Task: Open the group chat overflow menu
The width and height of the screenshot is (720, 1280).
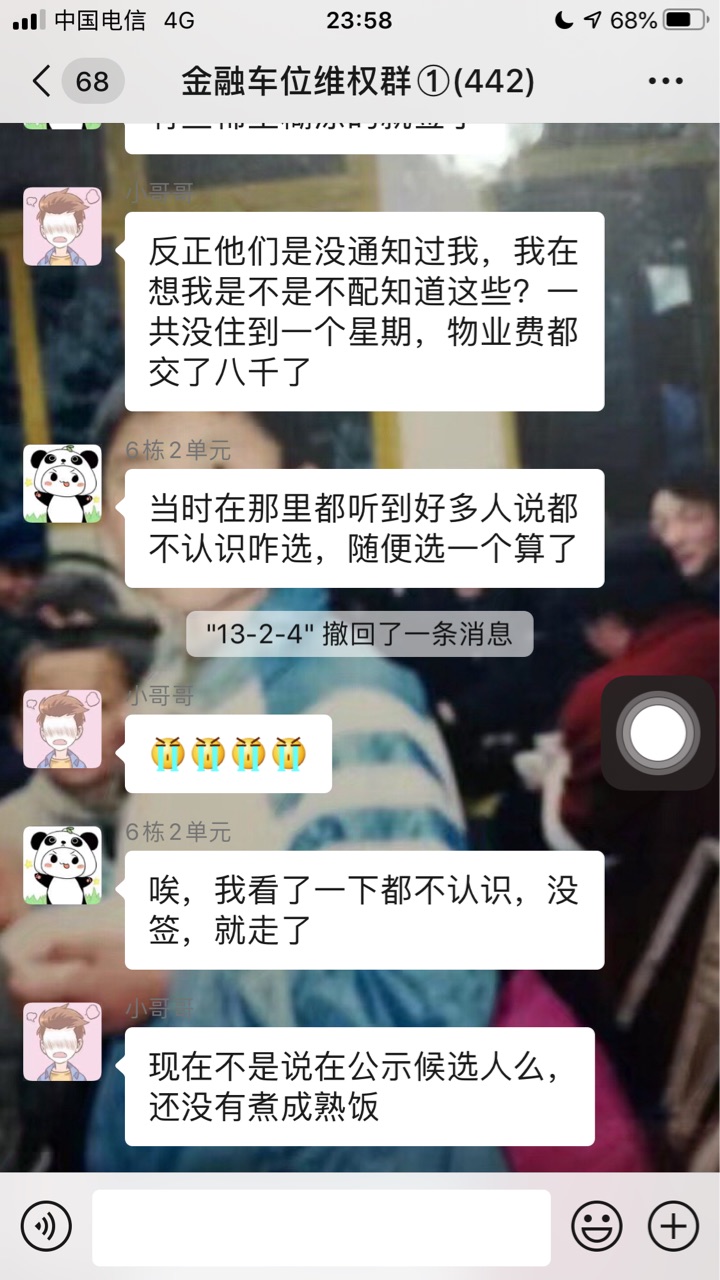Action: pyautogui.click(x=664, y=81)
